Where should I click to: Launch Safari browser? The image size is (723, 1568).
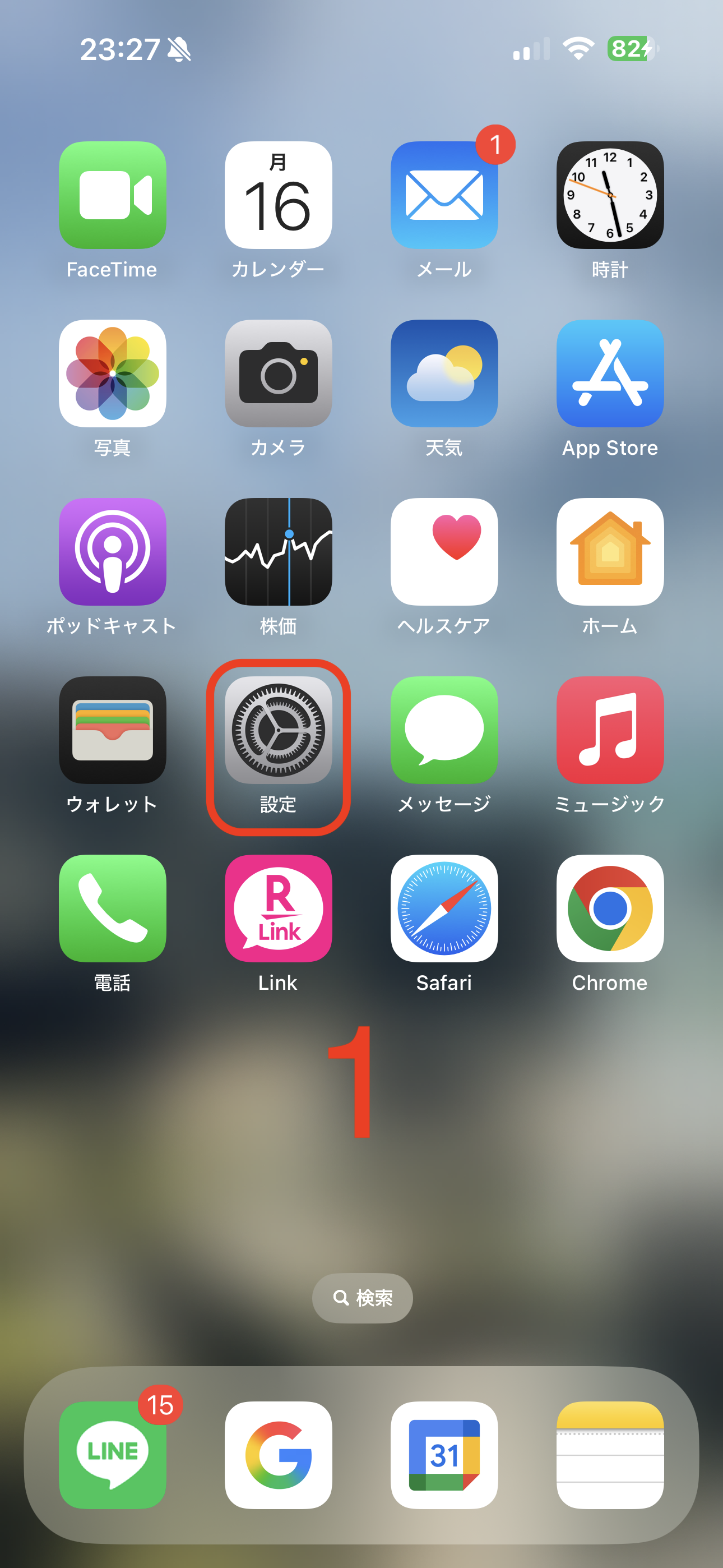pos(444,908)
